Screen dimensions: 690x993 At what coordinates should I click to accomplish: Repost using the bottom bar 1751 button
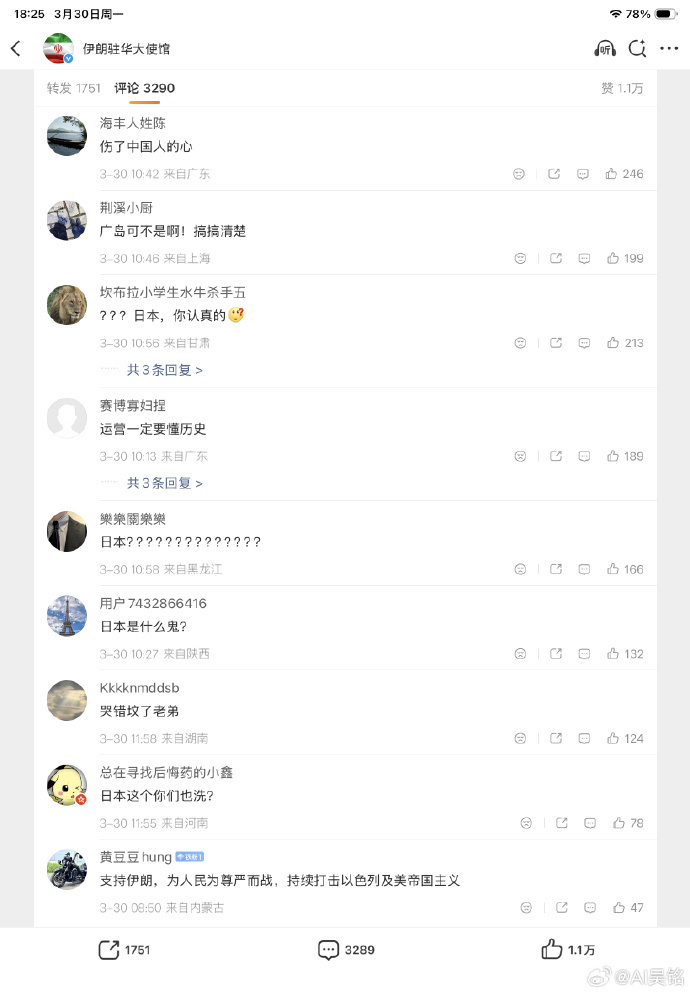point(124,950)
